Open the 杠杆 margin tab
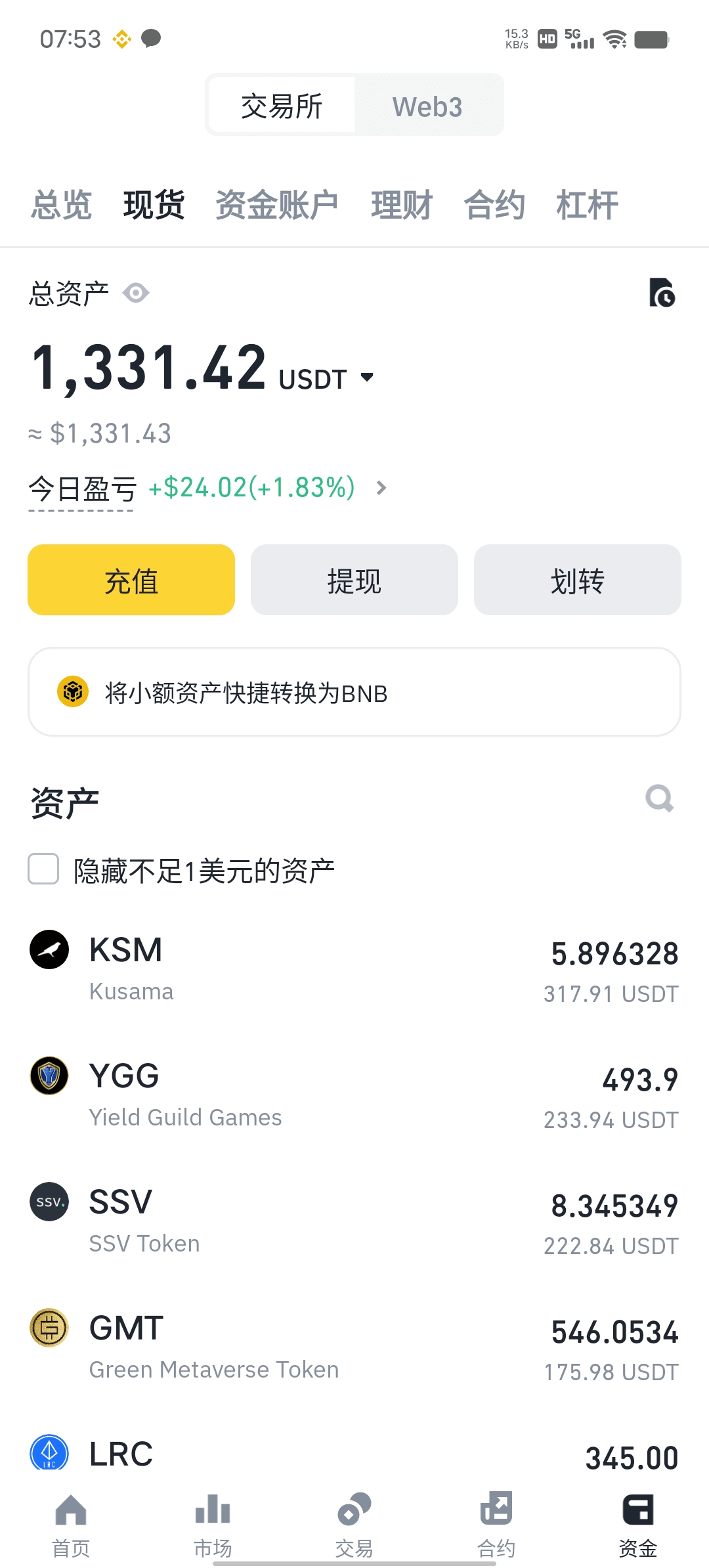The image size is (709, 1568). coord(588,204)
